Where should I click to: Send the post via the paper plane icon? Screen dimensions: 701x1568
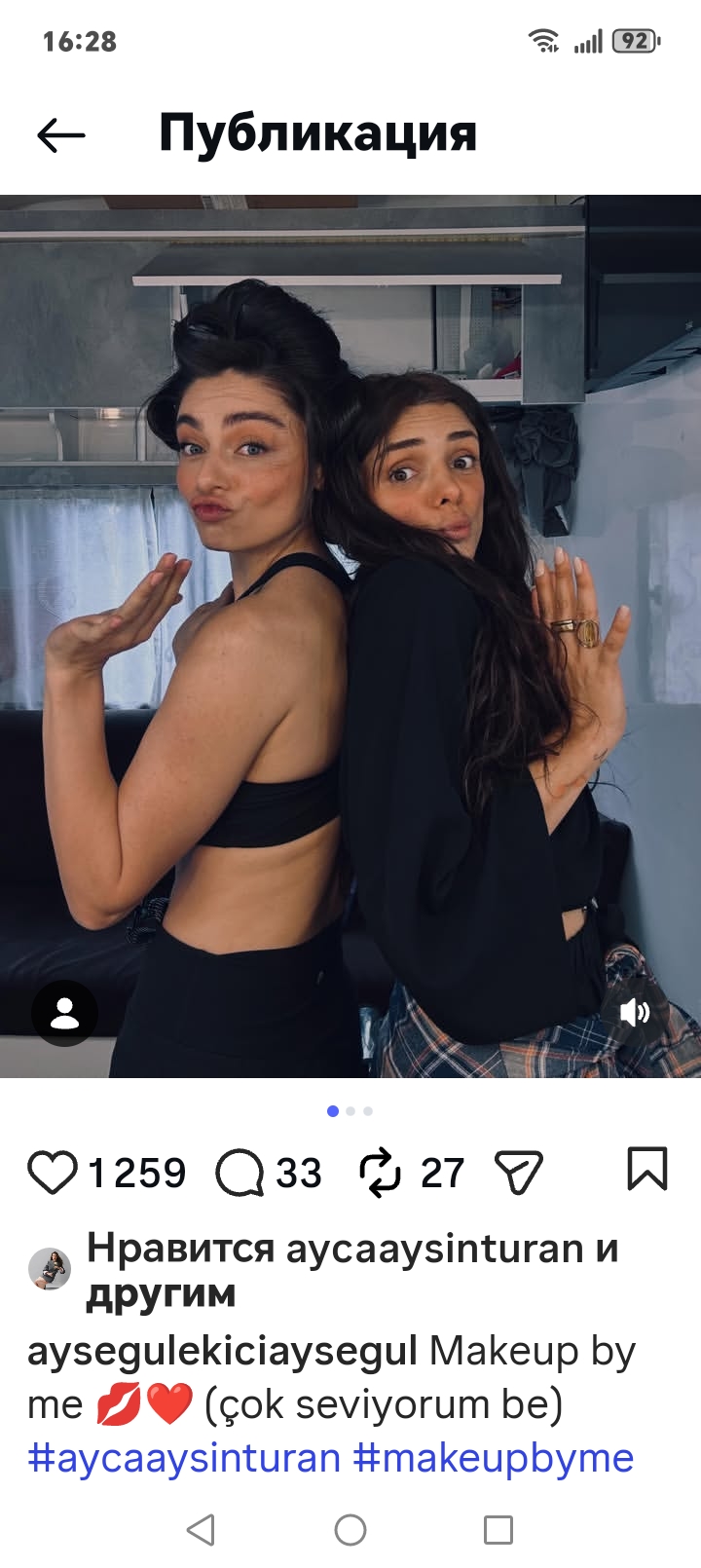coord(518,1172)
